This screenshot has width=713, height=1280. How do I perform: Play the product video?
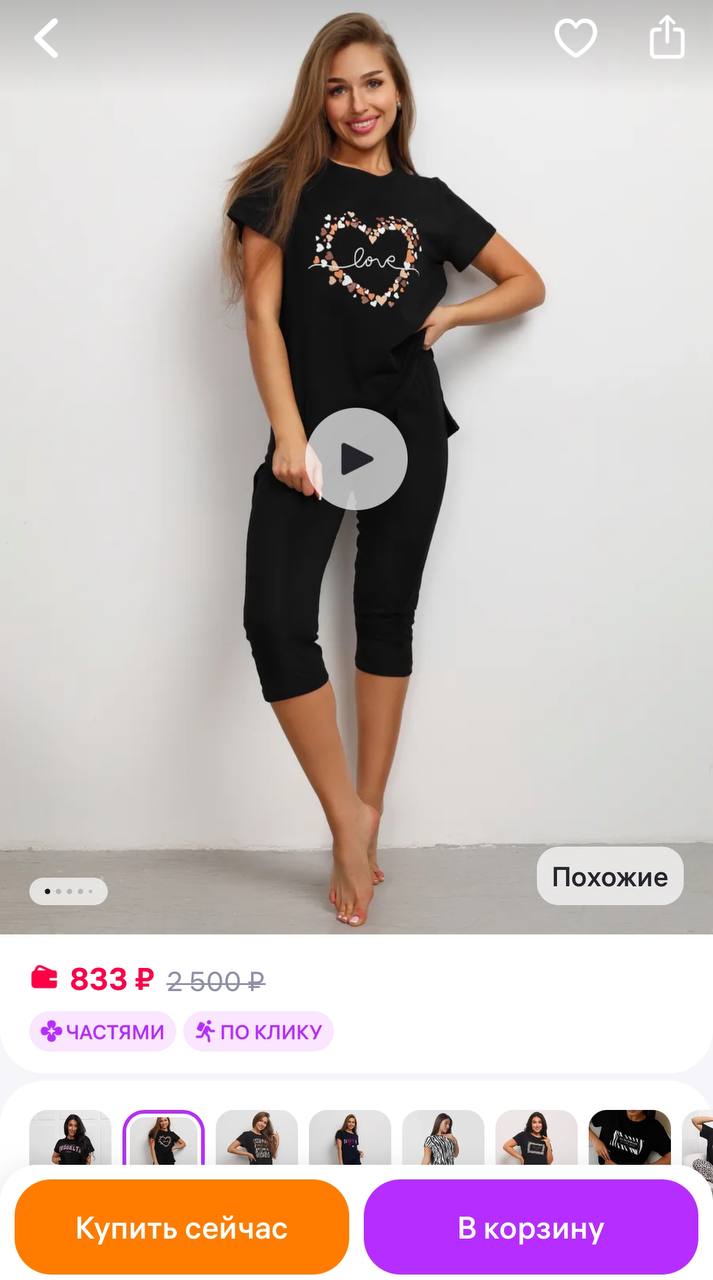pyautogui.click(x=356, y=459)
